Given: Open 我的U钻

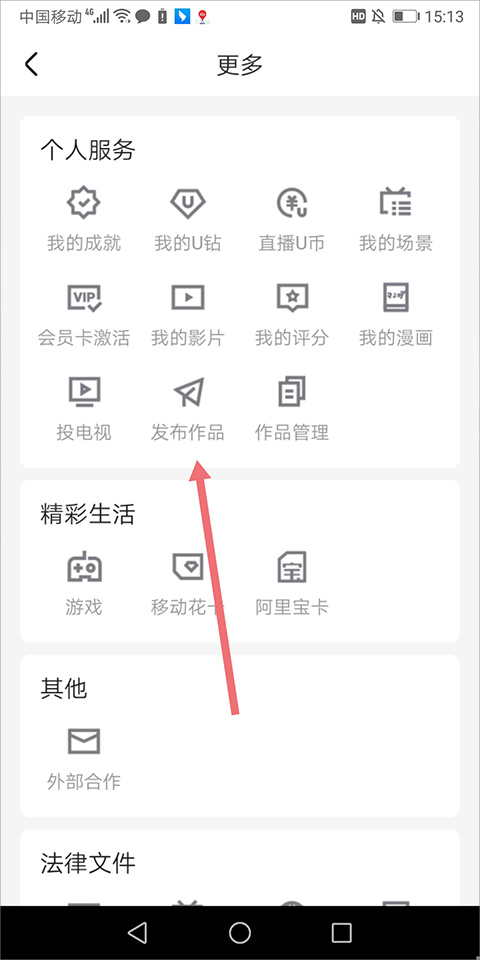Looking at the screenshot, I should 188,219.
